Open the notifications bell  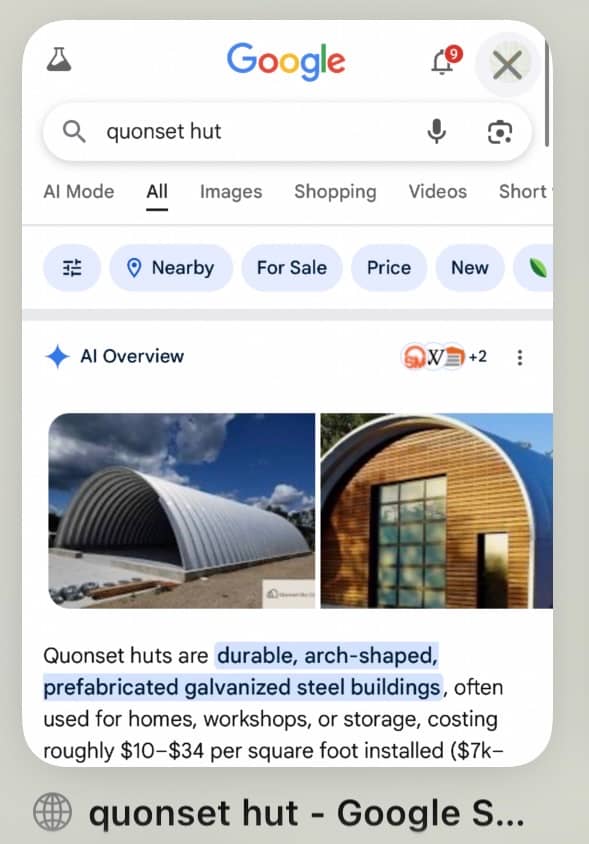(446, 61)
